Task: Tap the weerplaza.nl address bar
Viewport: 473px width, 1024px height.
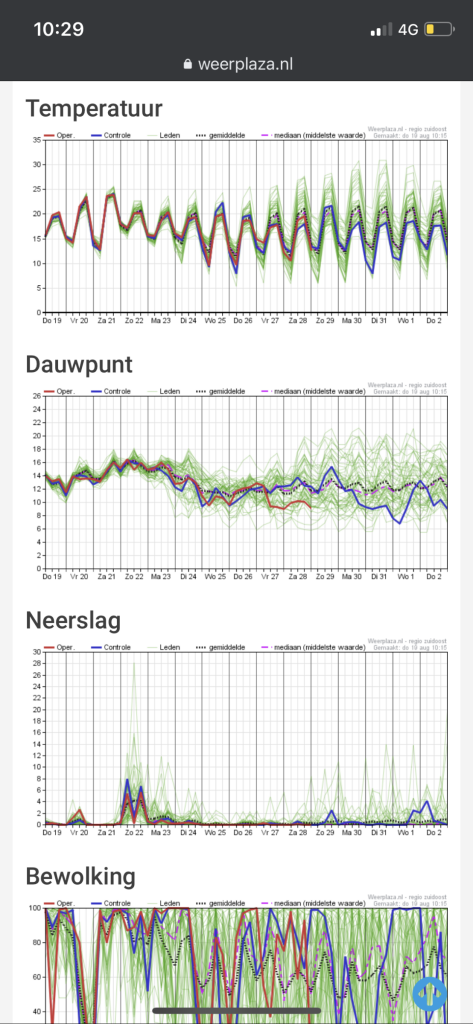Action: pyautogui.click(x=237, y=64)
